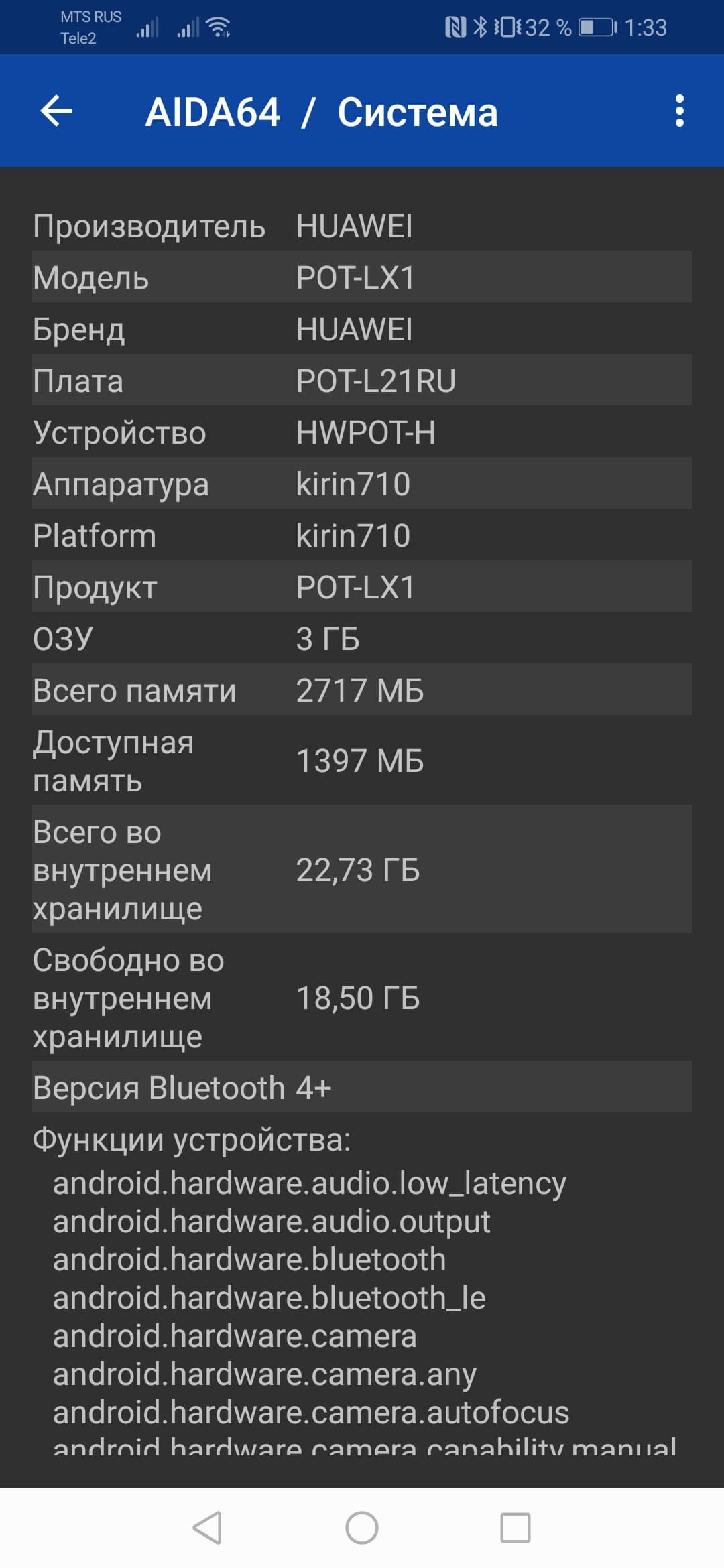This screenshot has width=724, height=1568.
Task: Tap the system back navigation button
Action: 207,1528
